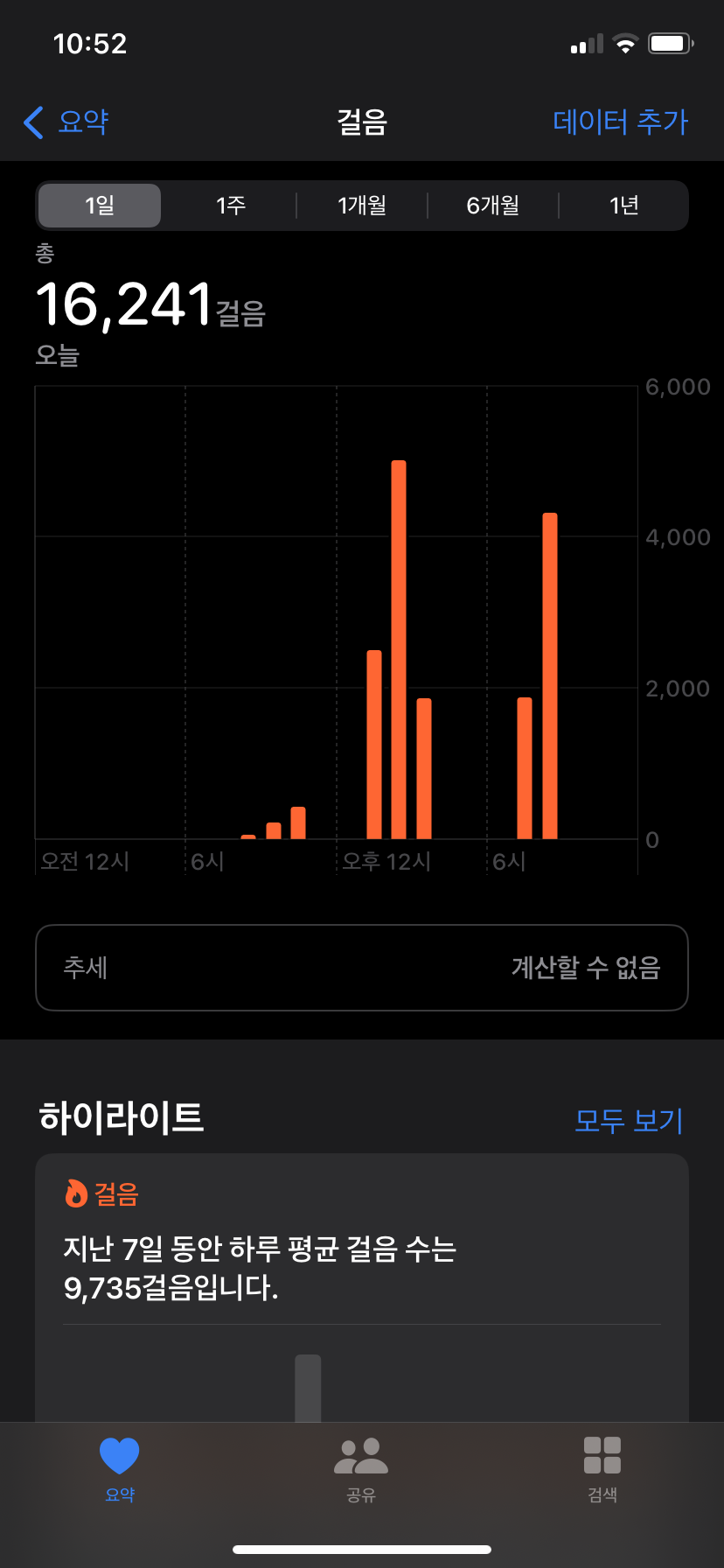The image size is (724, 1568).
Task: Switch to the 검색 tab
Action: pyautogui.click(x=602, y=1466)
